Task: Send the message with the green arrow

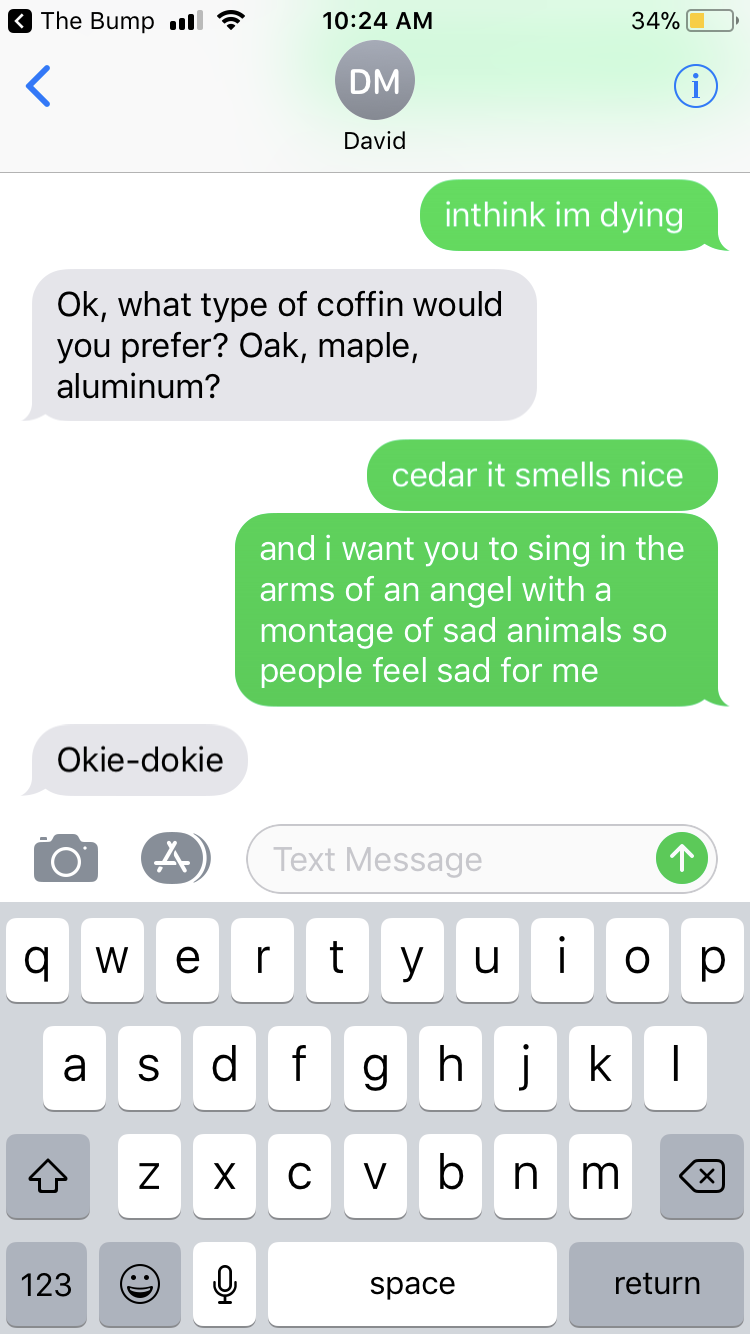Action: tap(682, 858)
